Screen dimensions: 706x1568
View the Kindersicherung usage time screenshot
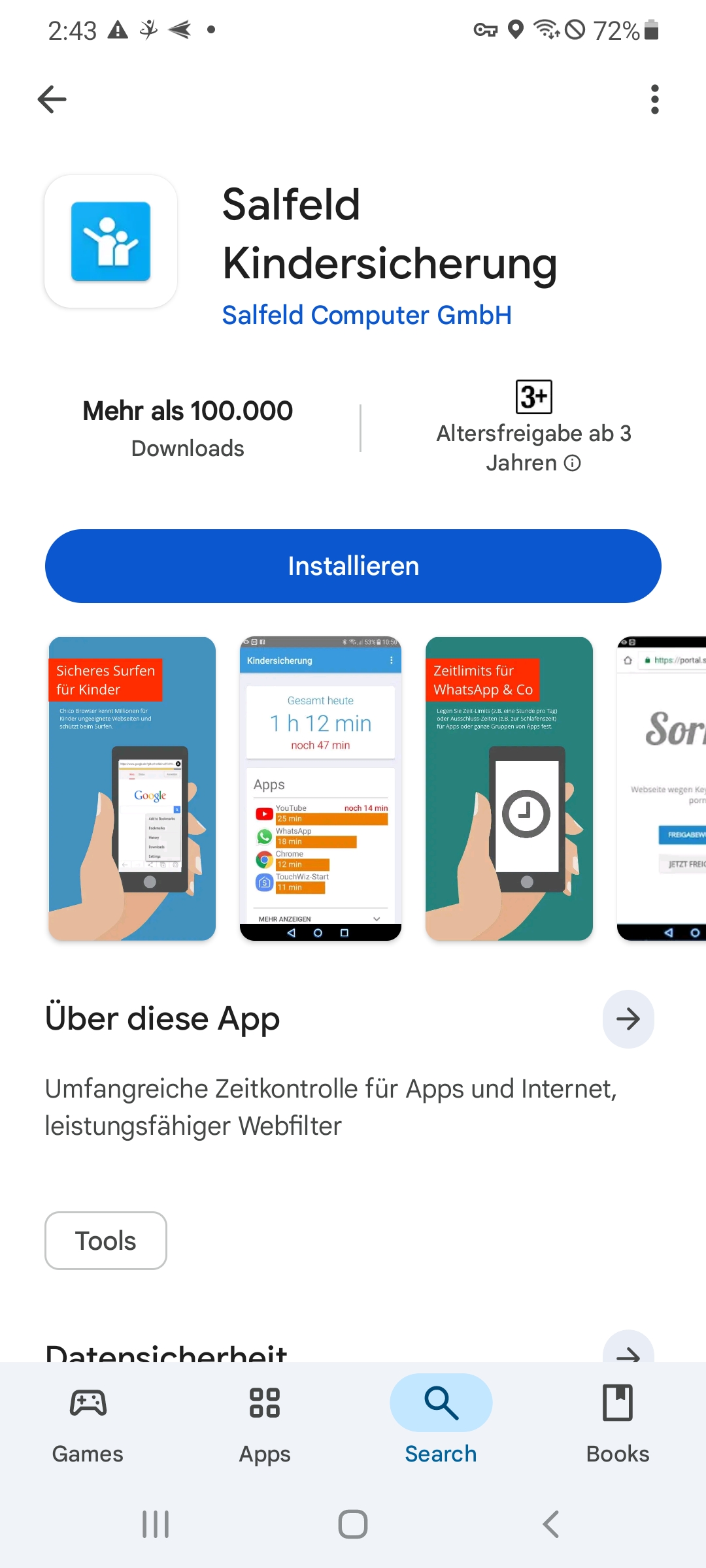(x=320, y=788)
